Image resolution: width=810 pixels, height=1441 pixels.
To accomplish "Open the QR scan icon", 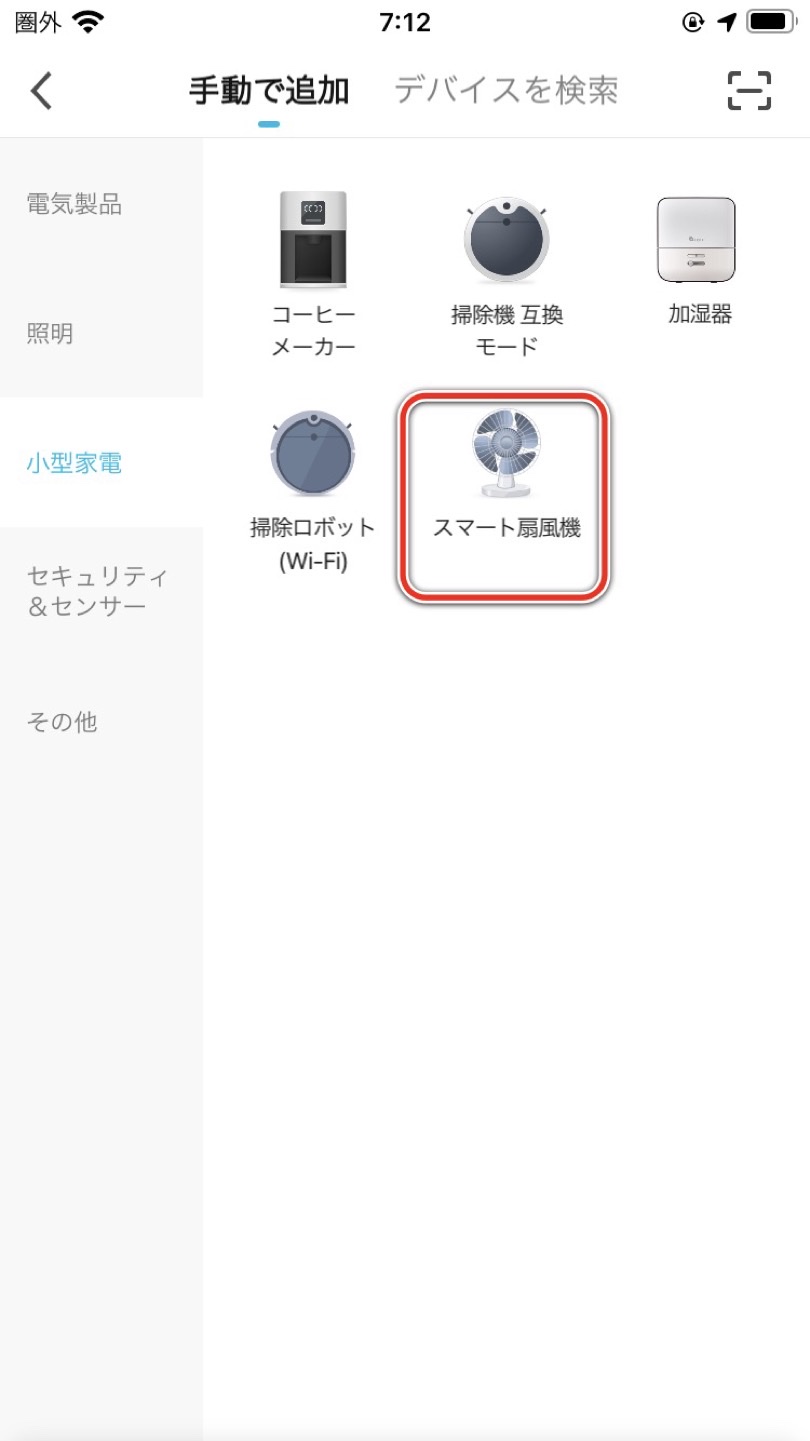I will pyautogui.click(x=749, y=90).
